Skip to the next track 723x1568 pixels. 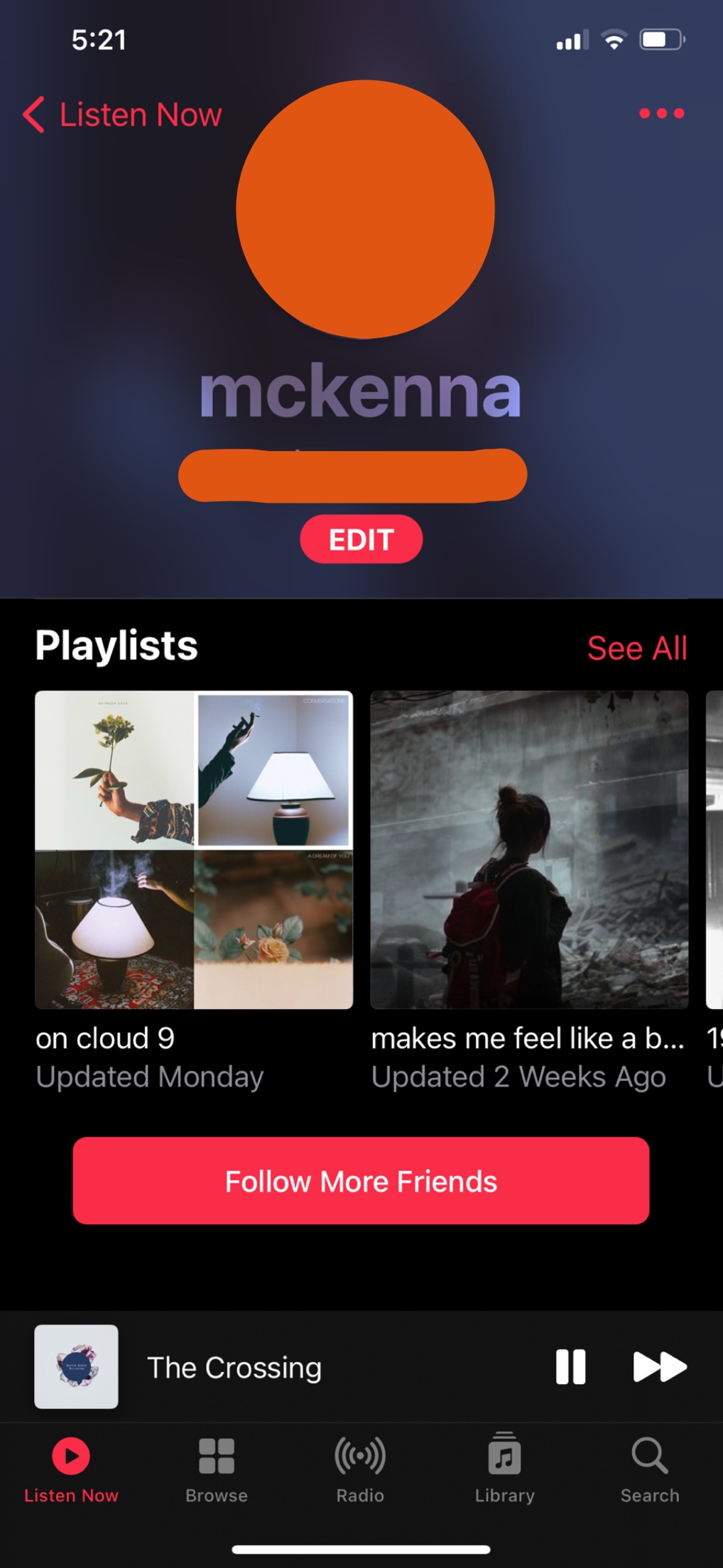click(x=659, y=1366)
